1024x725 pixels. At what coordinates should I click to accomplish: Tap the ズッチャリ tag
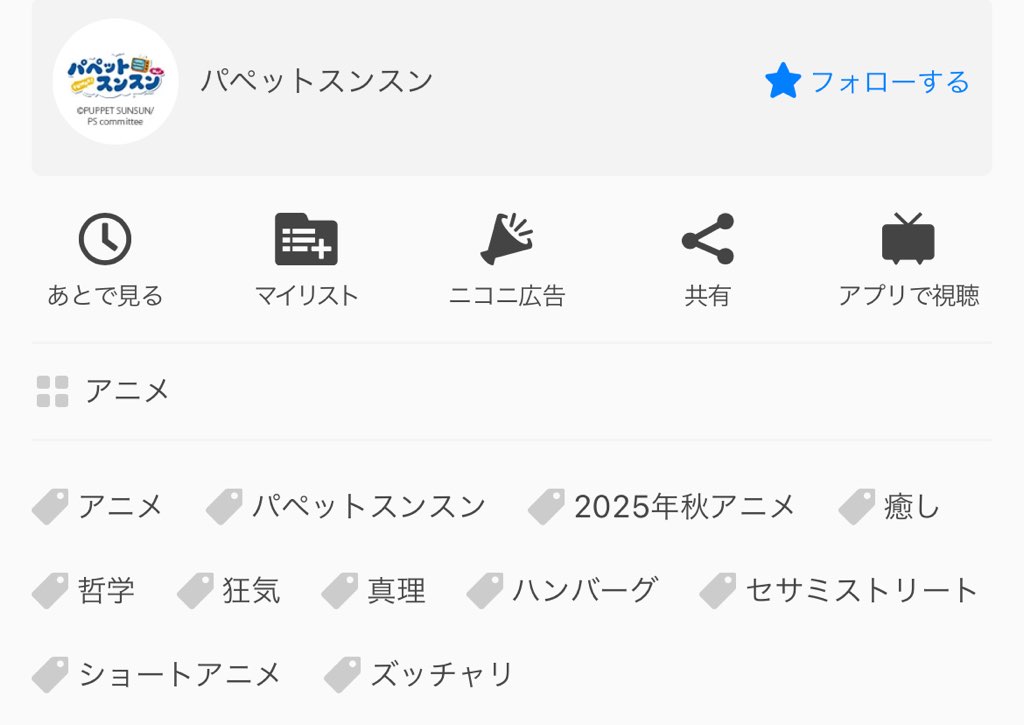pos(419,675)
